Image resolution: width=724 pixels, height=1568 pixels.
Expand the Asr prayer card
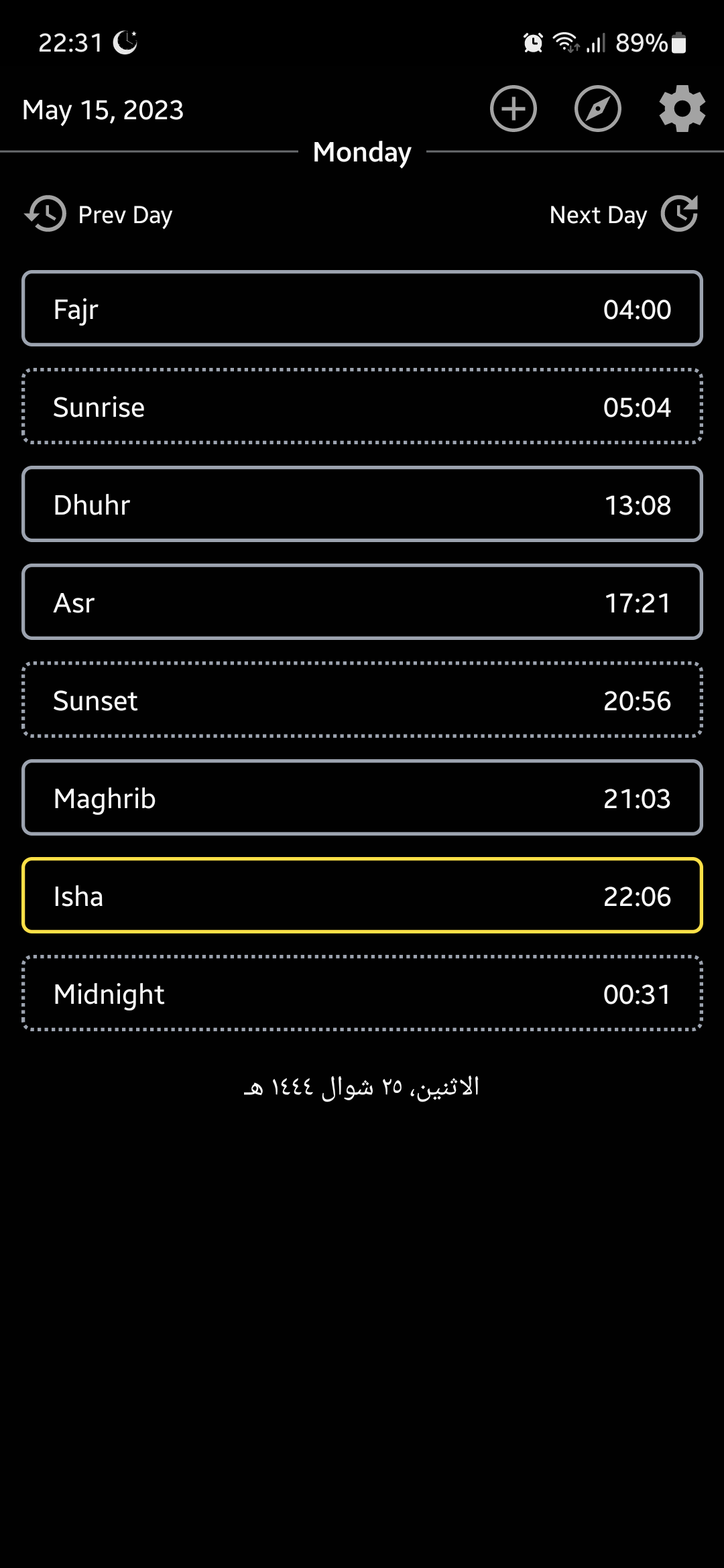point(362,602)
